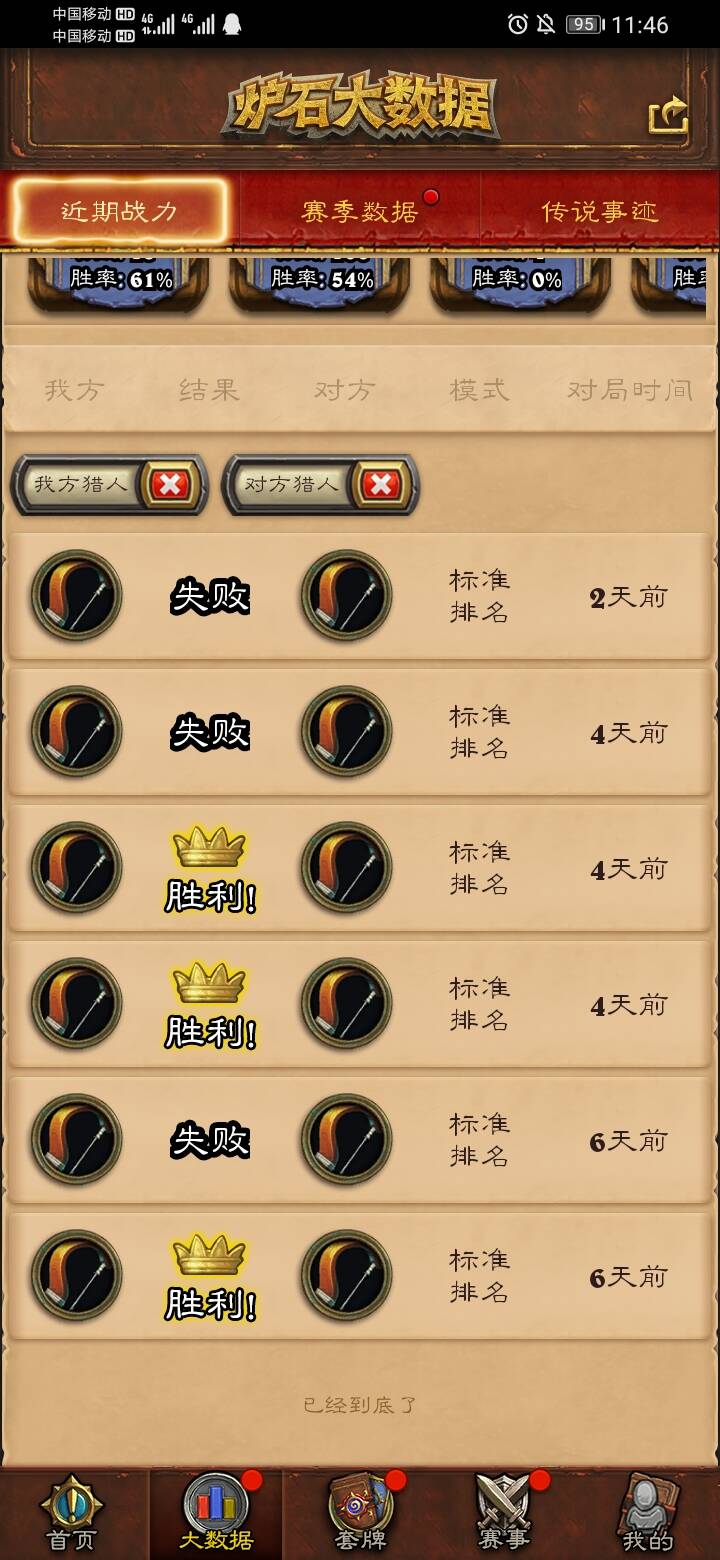Open the 对局时间 column filter
Screen dimensions: 720x1560
click(x=629, y=390)
